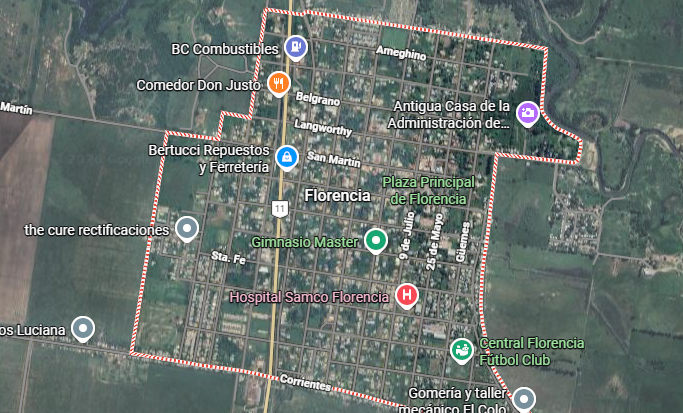The height and width of the screenshot is (413, 683).
Task: Open the Hospital Samco Florencia marker
Action: click(407, 295)
